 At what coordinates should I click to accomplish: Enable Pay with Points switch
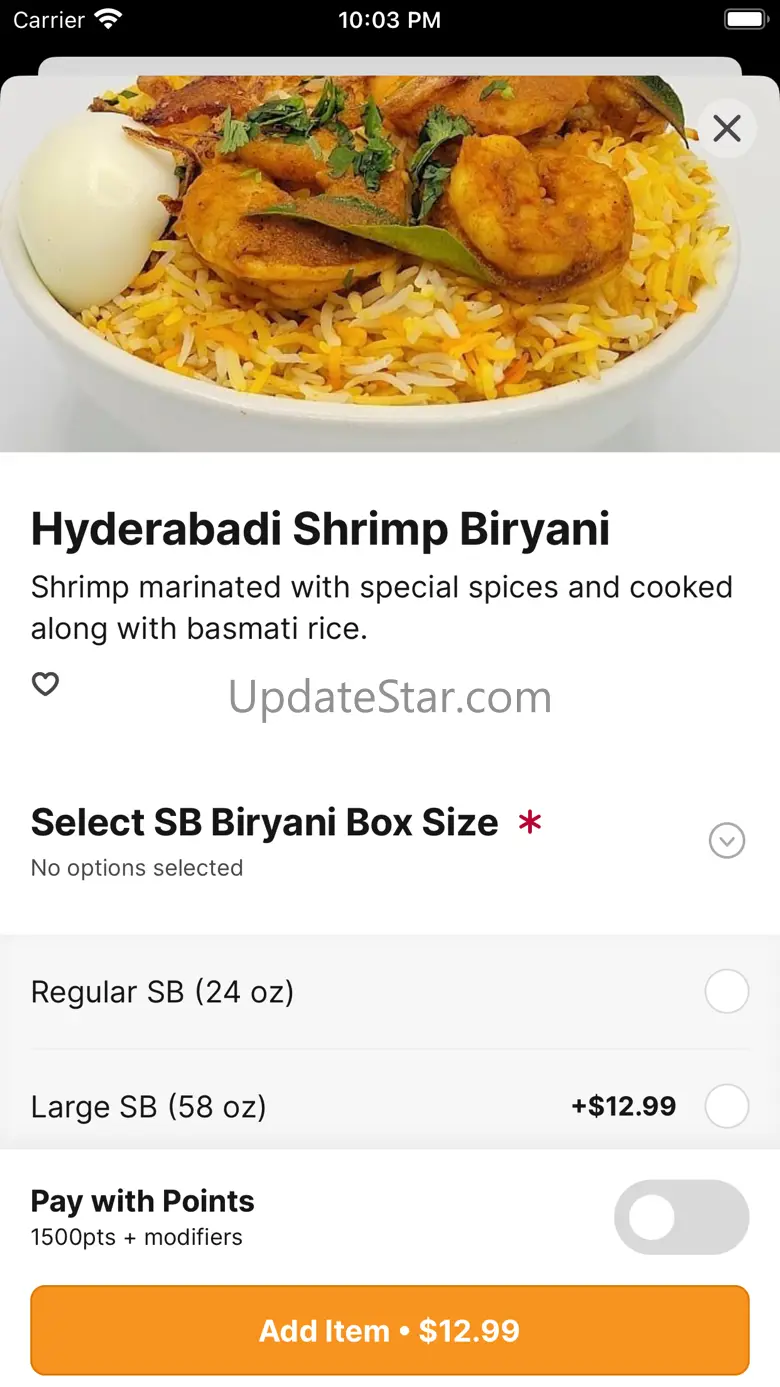(x=681, y=1217)
